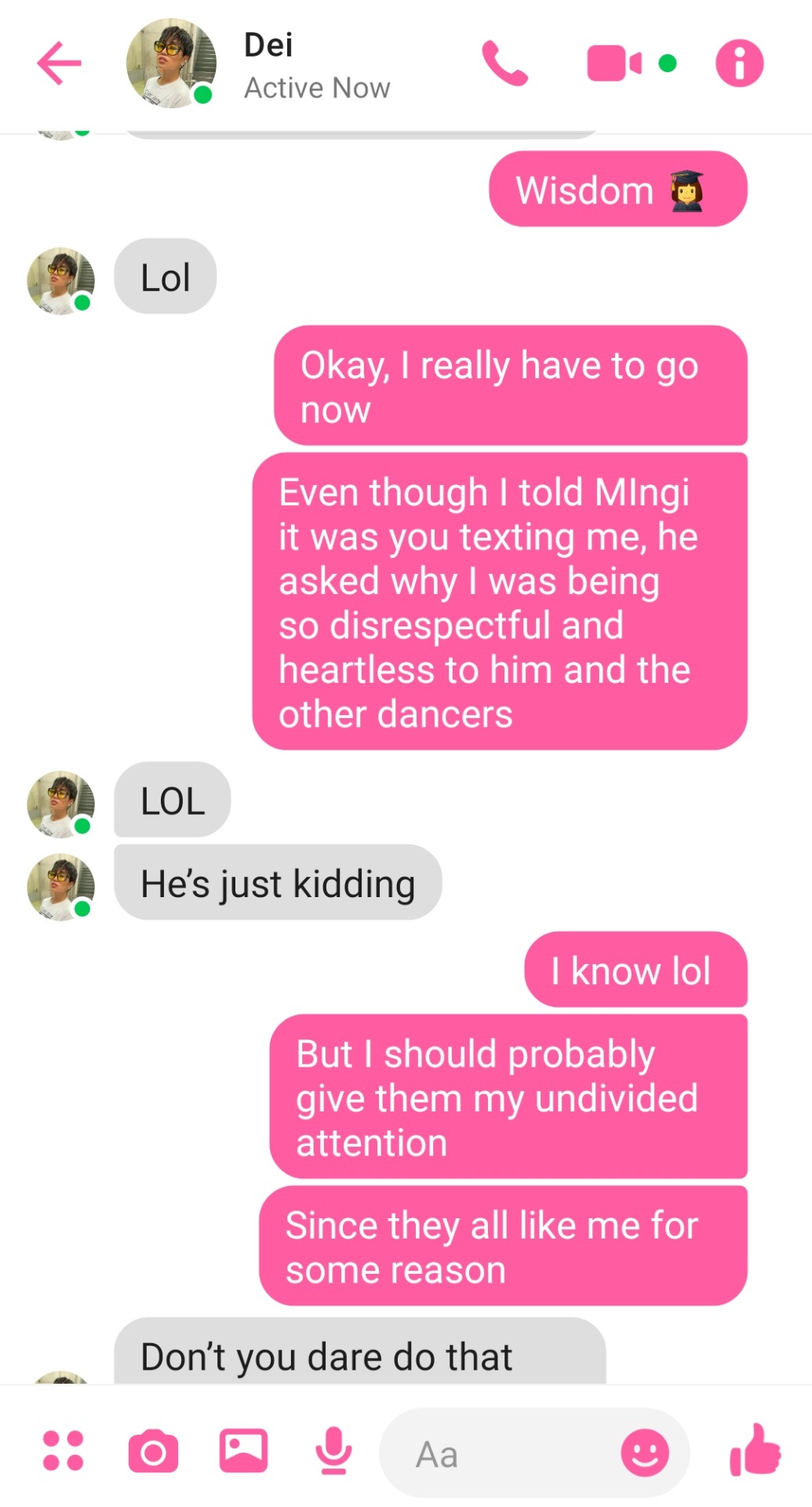Open the more actions four-dot menu
The height and width of the screenshot is (1507, 812).
point(63,1450)
